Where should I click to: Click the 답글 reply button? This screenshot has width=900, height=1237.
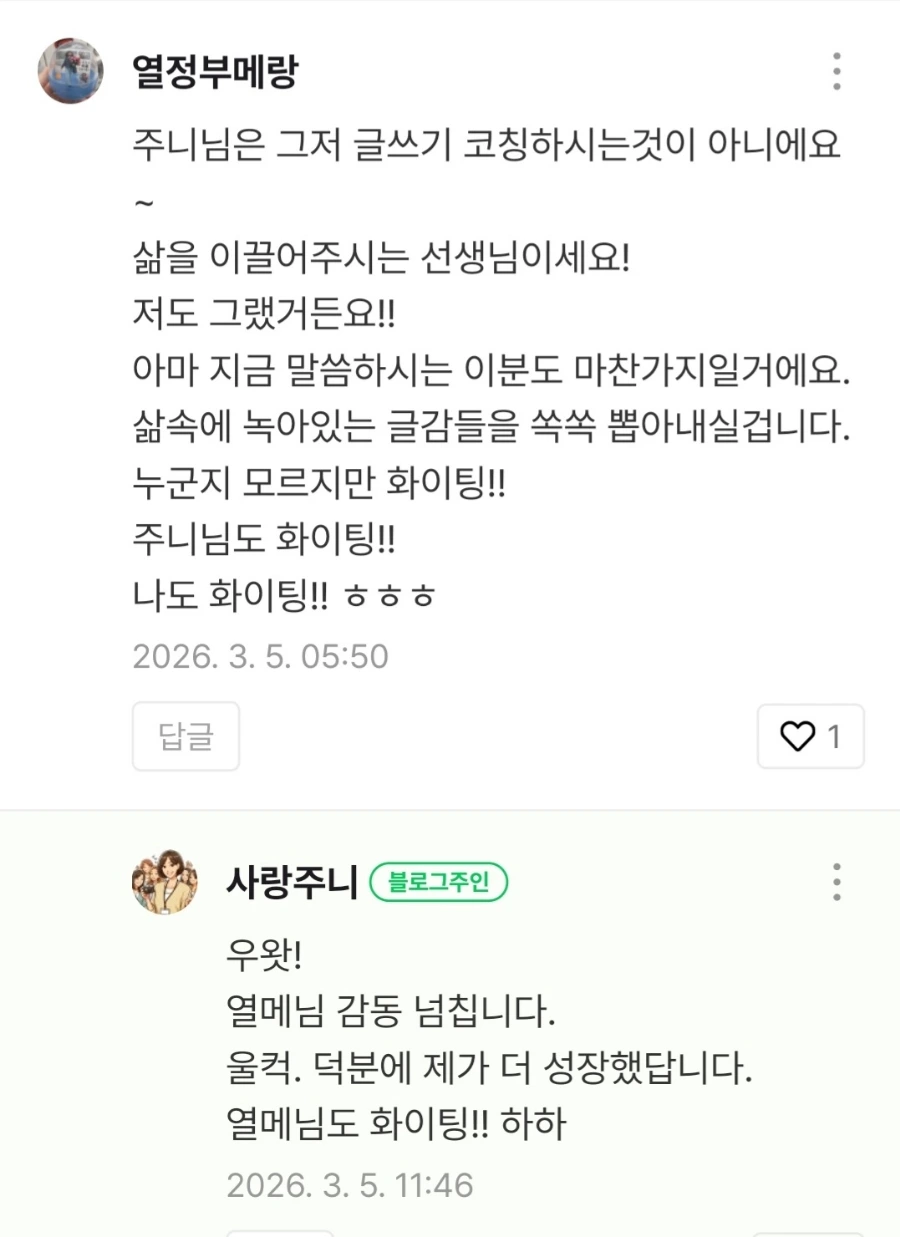(185, 737)
